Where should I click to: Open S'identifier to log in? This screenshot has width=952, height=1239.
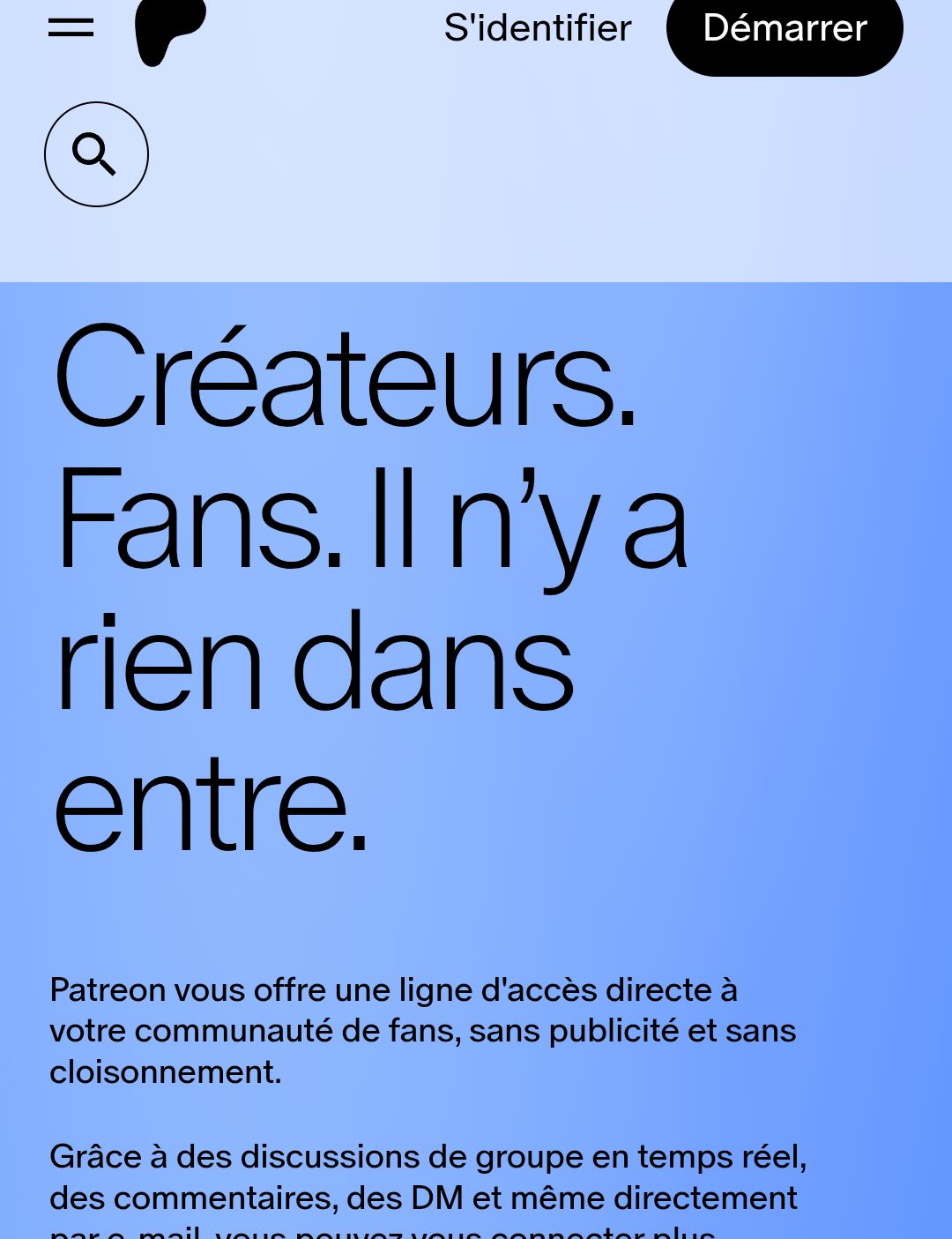point(538,28)
